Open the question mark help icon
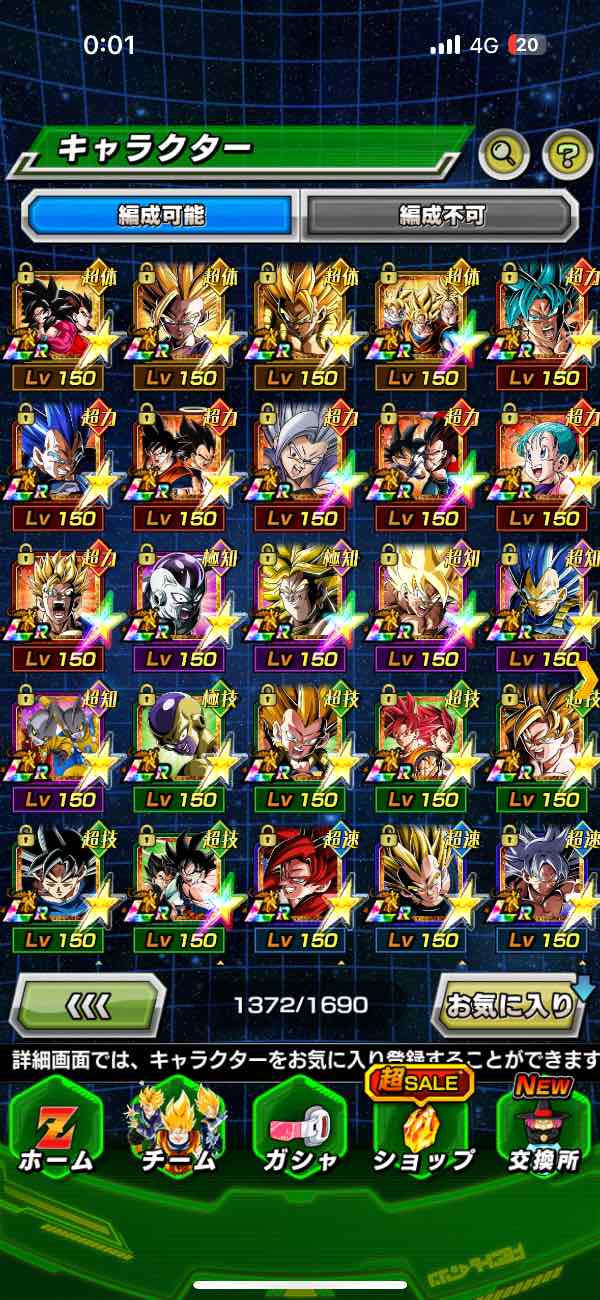This screenshot has height=1300, width=600. [x=567, y=154]
